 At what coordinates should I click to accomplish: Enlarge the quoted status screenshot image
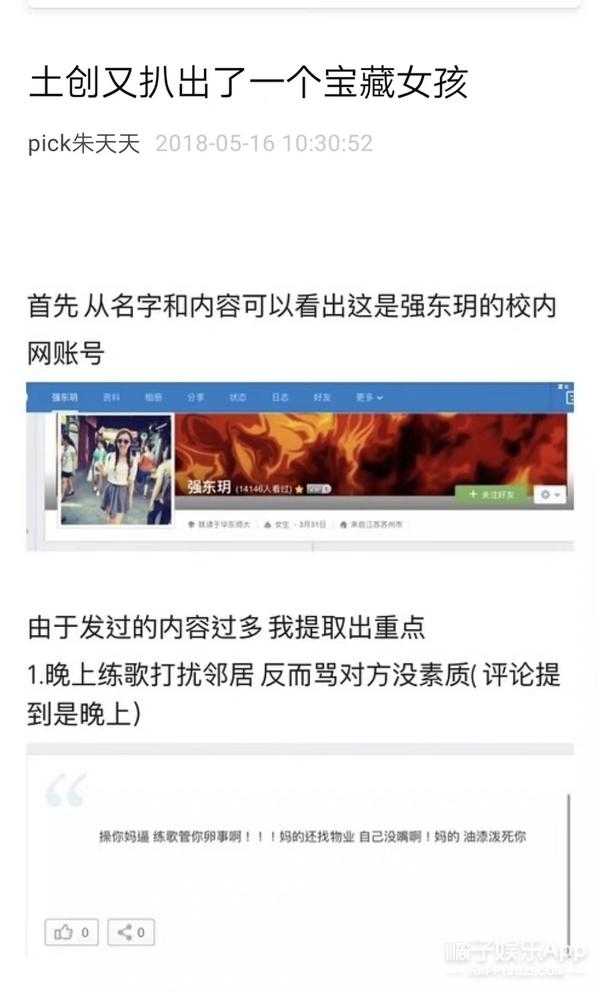pos(300,850)
